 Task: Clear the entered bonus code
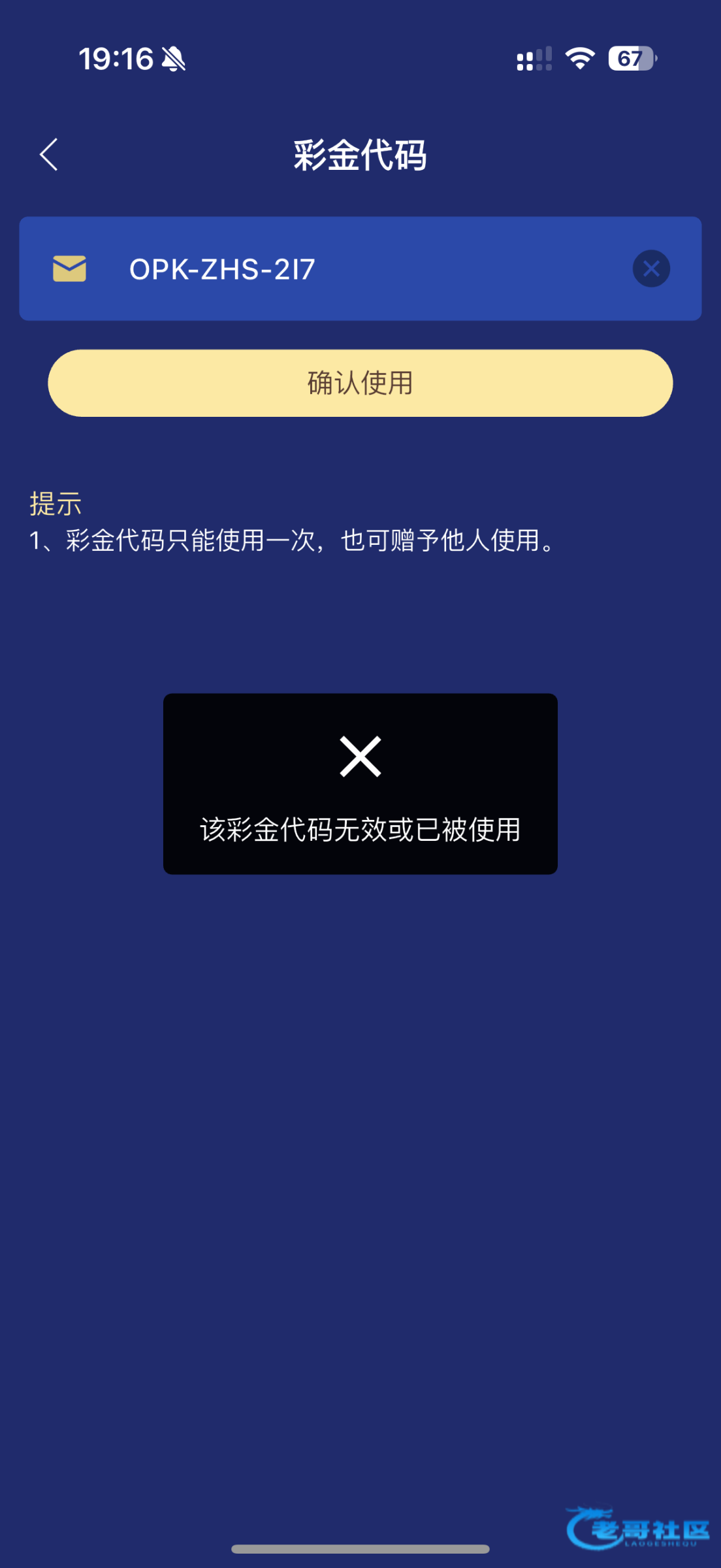[x=651, y=269]
